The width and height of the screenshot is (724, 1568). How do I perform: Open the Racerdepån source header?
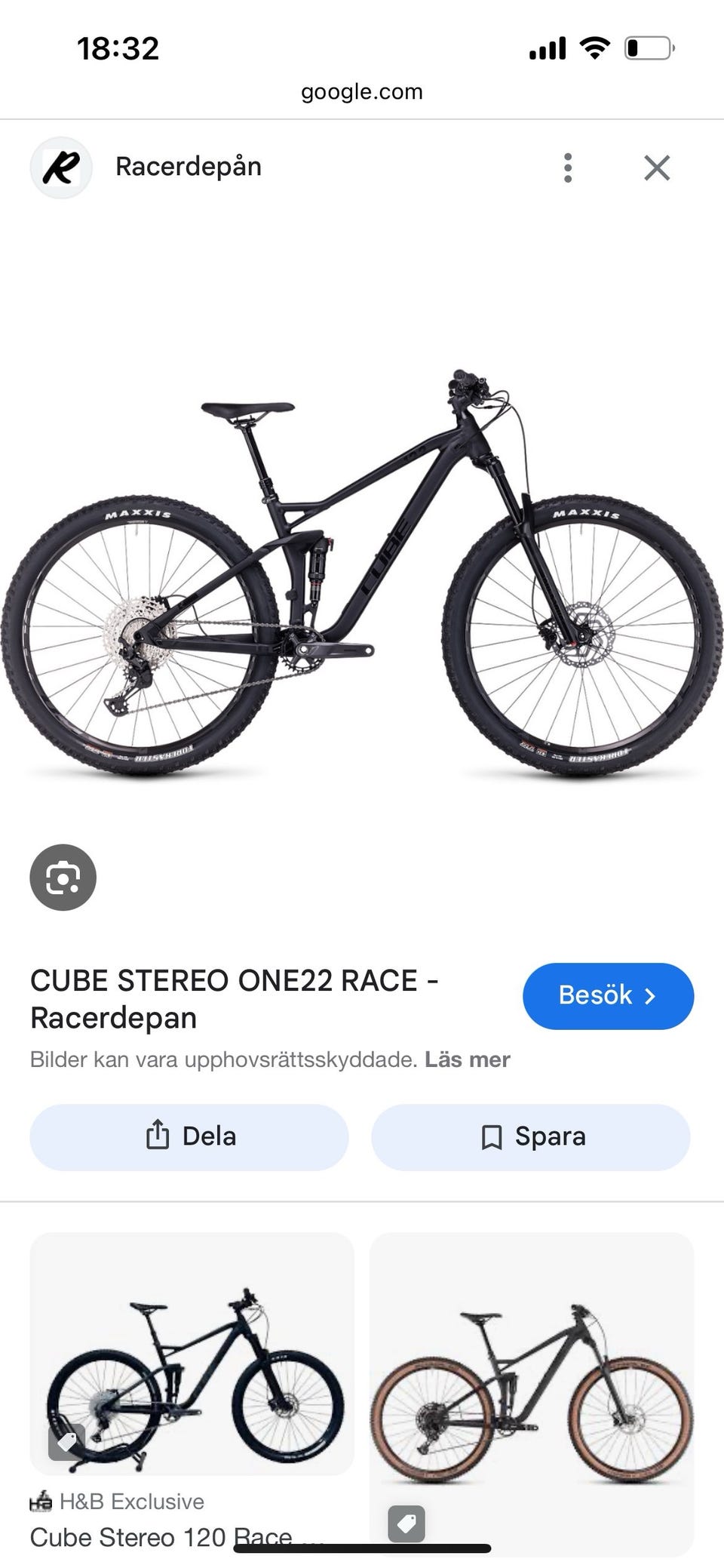[x=188, y=167]
